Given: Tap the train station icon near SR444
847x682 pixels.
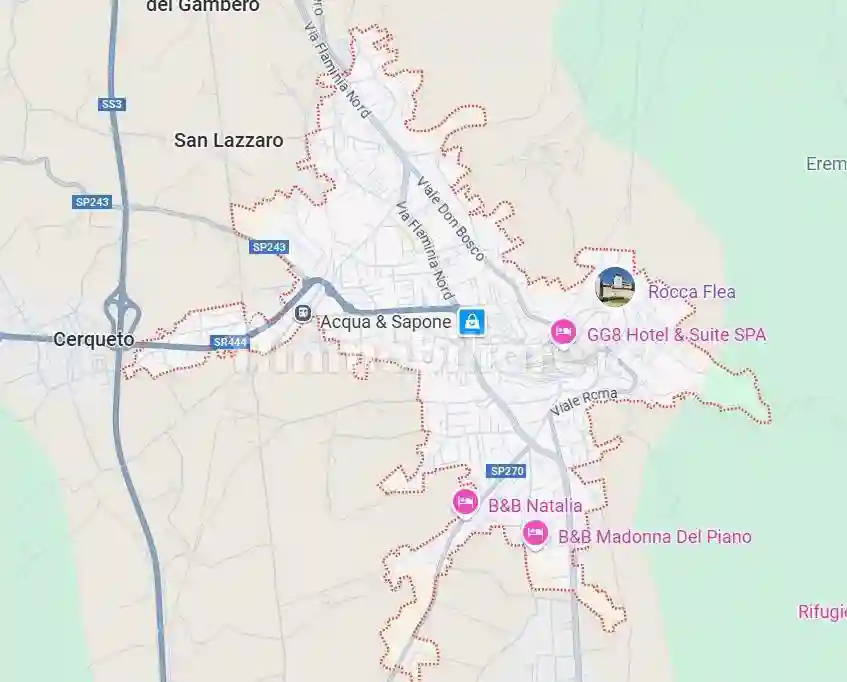Looking at the screenshot, I should pyautogui.click(x=302, y=313).
